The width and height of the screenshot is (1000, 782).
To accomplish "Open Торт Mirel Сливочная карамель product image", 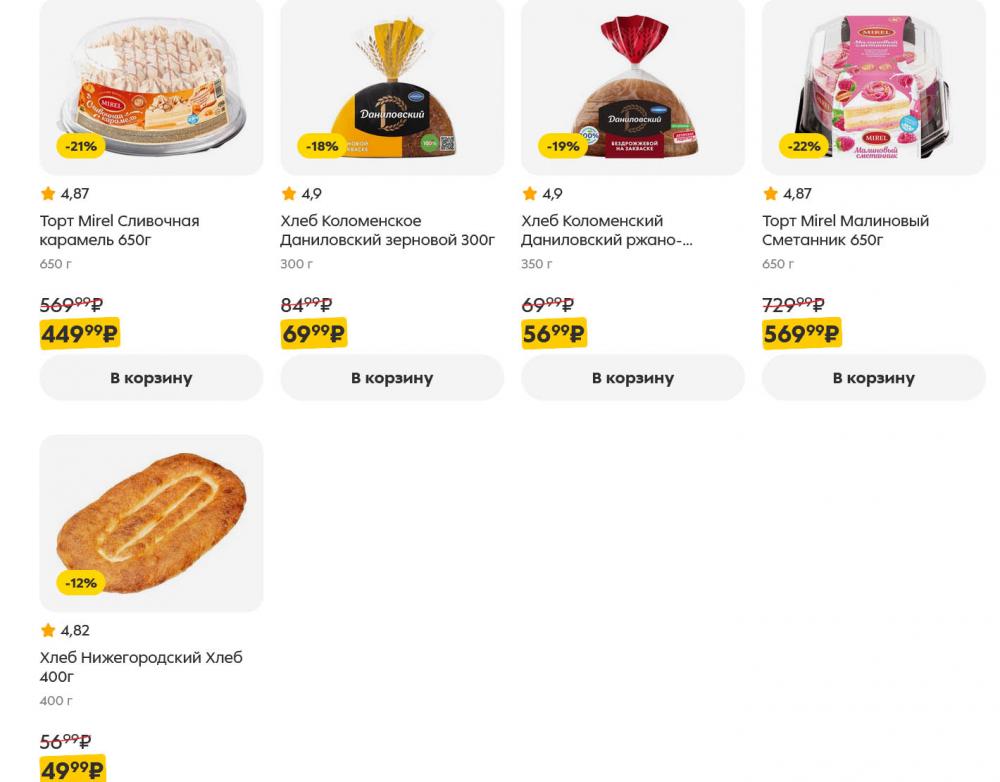I will coord(151,85).
